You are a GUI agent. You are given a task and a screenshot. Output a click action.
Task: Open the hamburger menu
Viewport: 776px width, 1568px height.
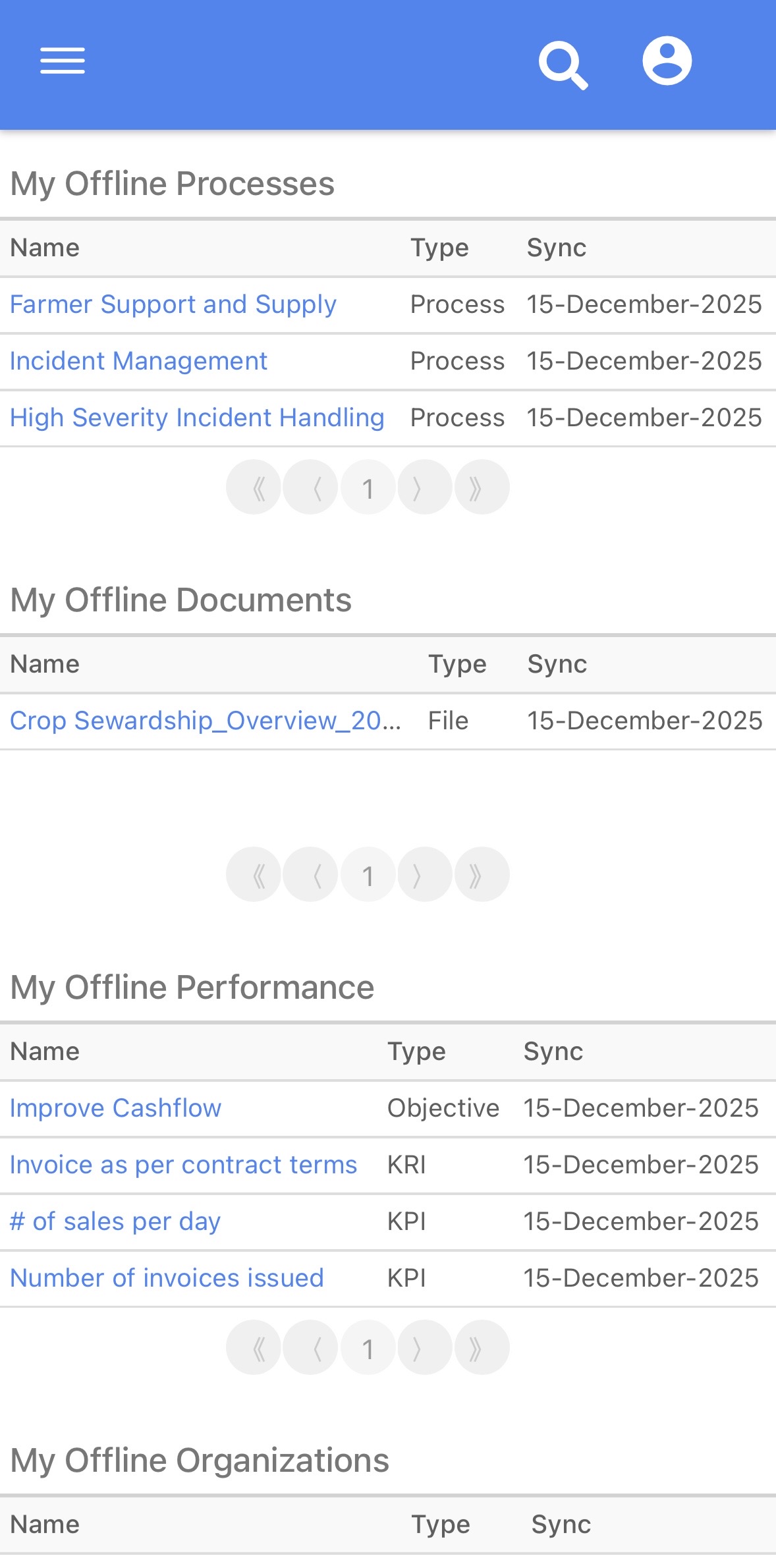(x=63, y=61)
